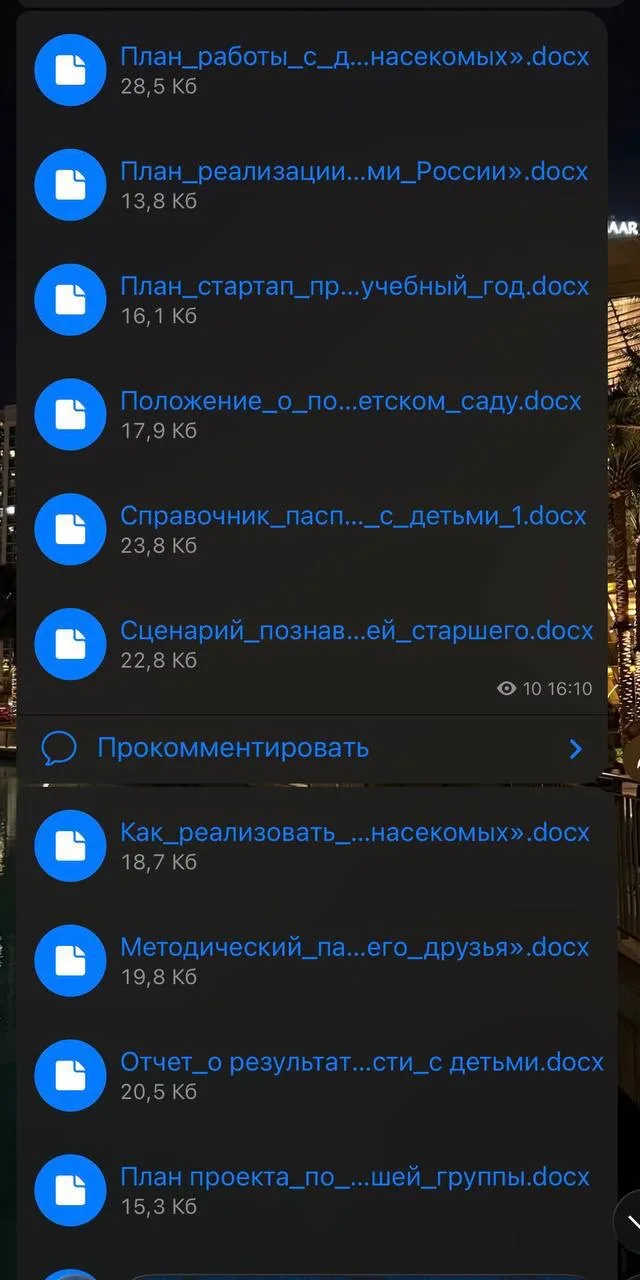
Task: Open План проекта_по_...шей_группы.docx document
Action: coord(354,1178)
